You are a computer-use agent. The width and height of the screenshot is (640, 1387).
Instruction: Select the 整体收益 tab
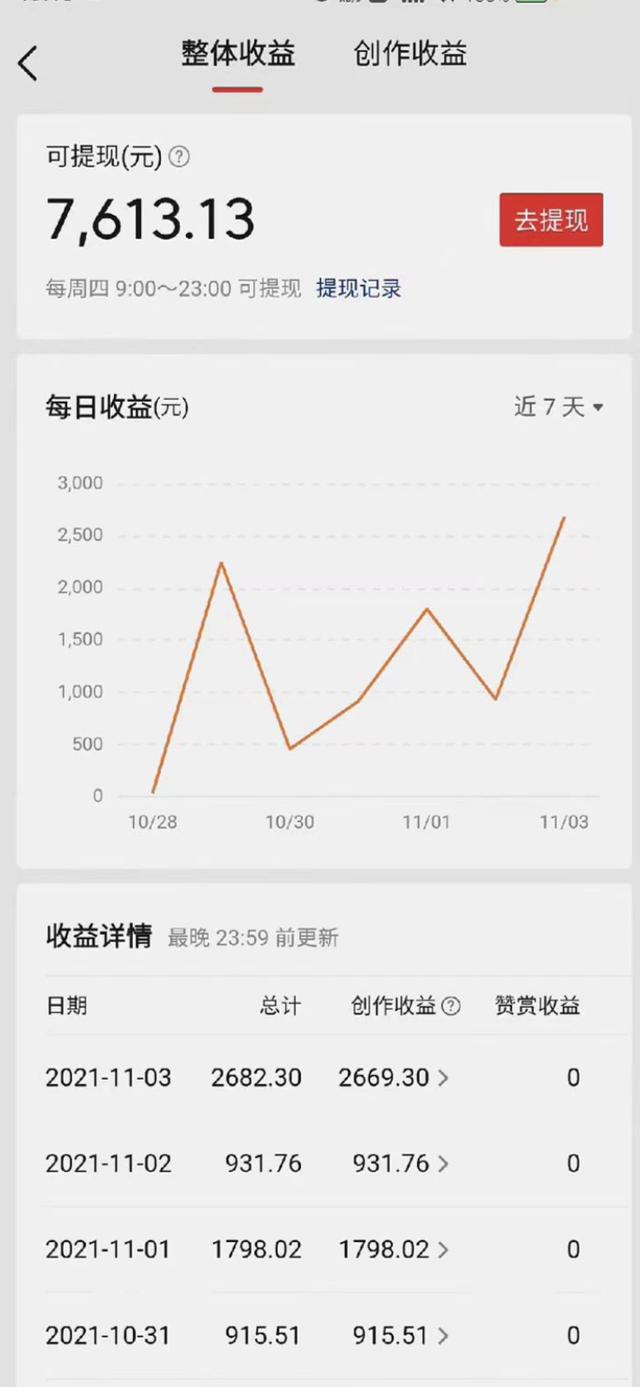click(238, 54)
